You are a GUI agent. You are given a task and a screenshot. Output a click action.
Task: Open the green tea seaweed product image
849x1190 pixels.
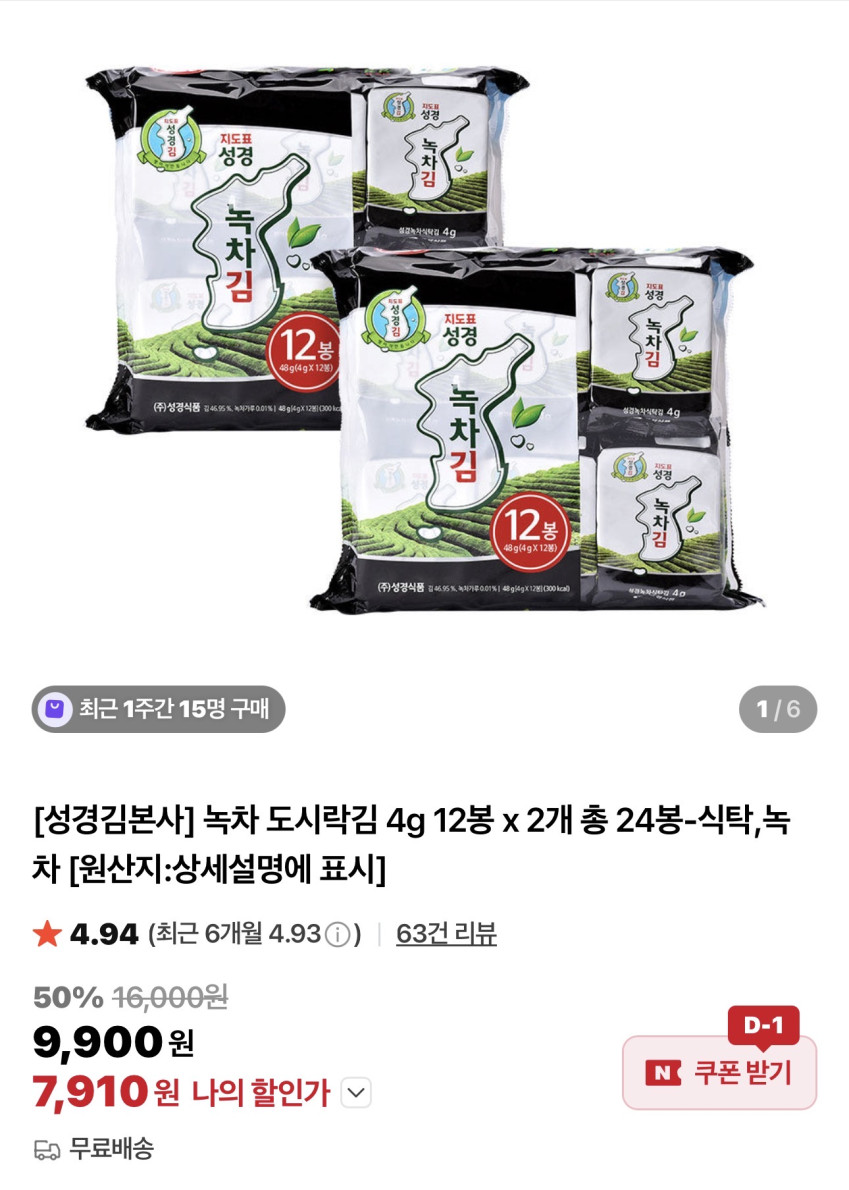coord(424,340)
